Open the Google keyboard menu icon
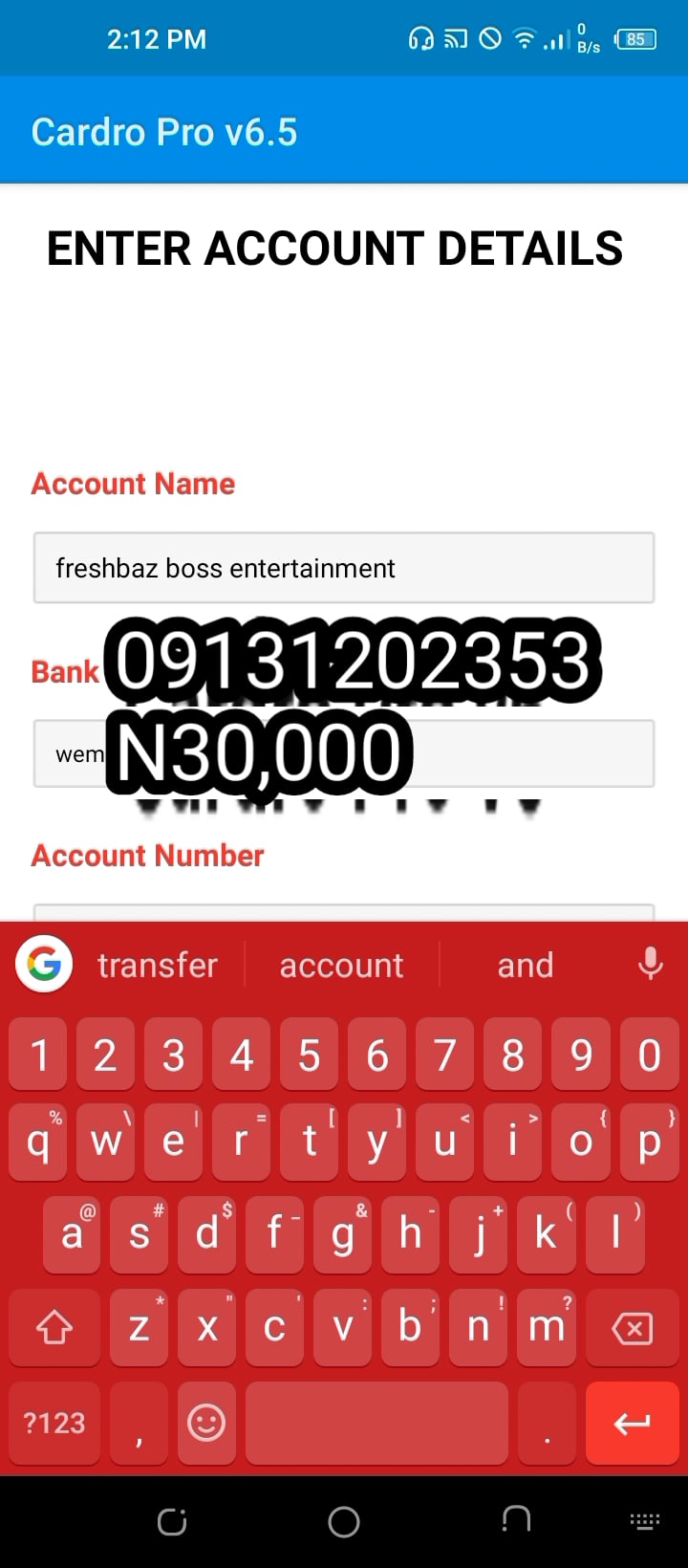This screenshot has height=1568, width=688. tap(44, 964)
